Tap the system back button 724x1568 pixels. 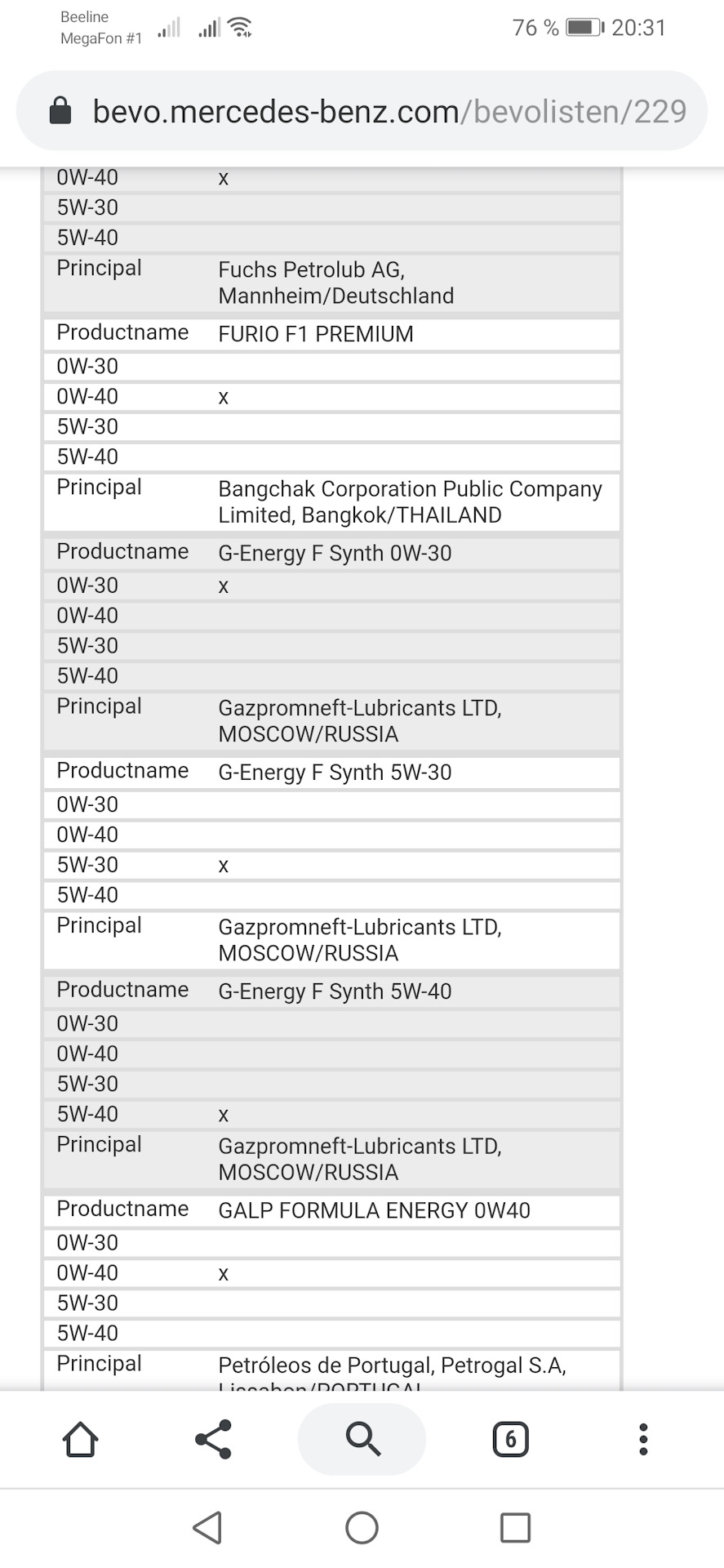pos(207,1527)
